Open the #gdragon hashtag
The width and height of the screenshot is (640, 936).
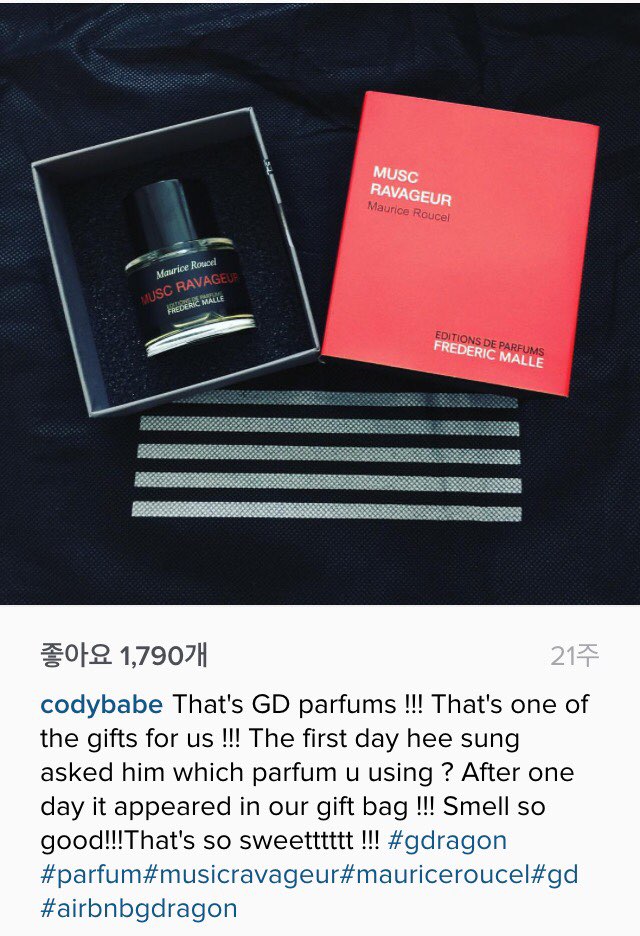(x=446, y=840)
